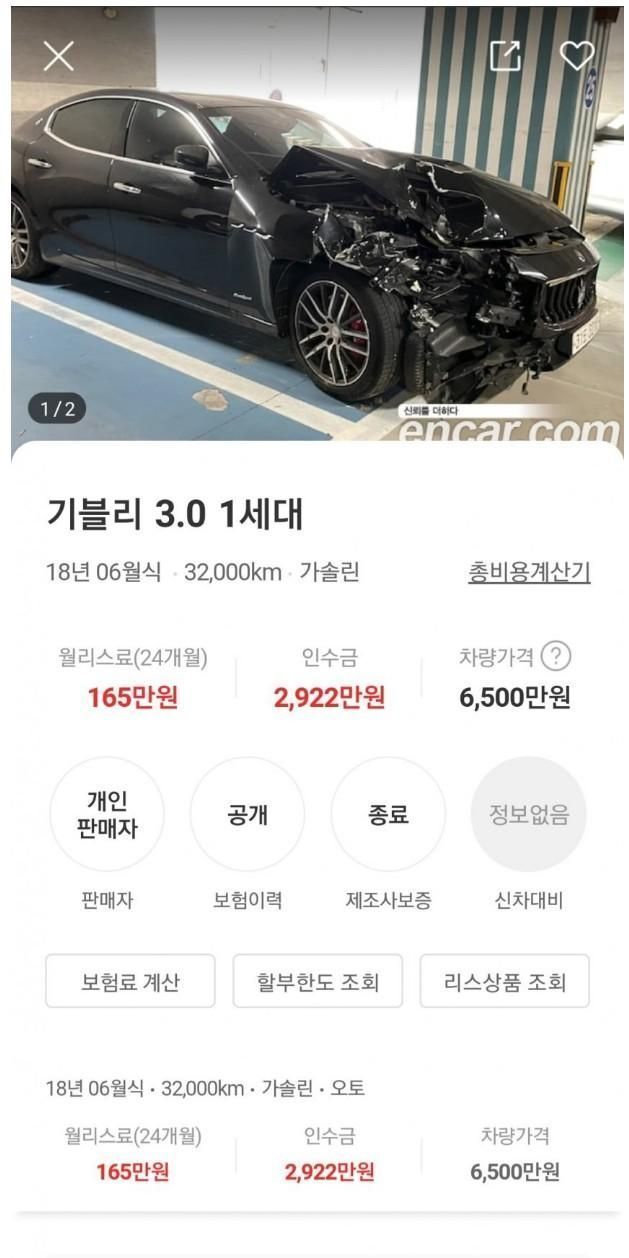
Task: Open the 보험료 계산 button
Action: tap(130, 981)
